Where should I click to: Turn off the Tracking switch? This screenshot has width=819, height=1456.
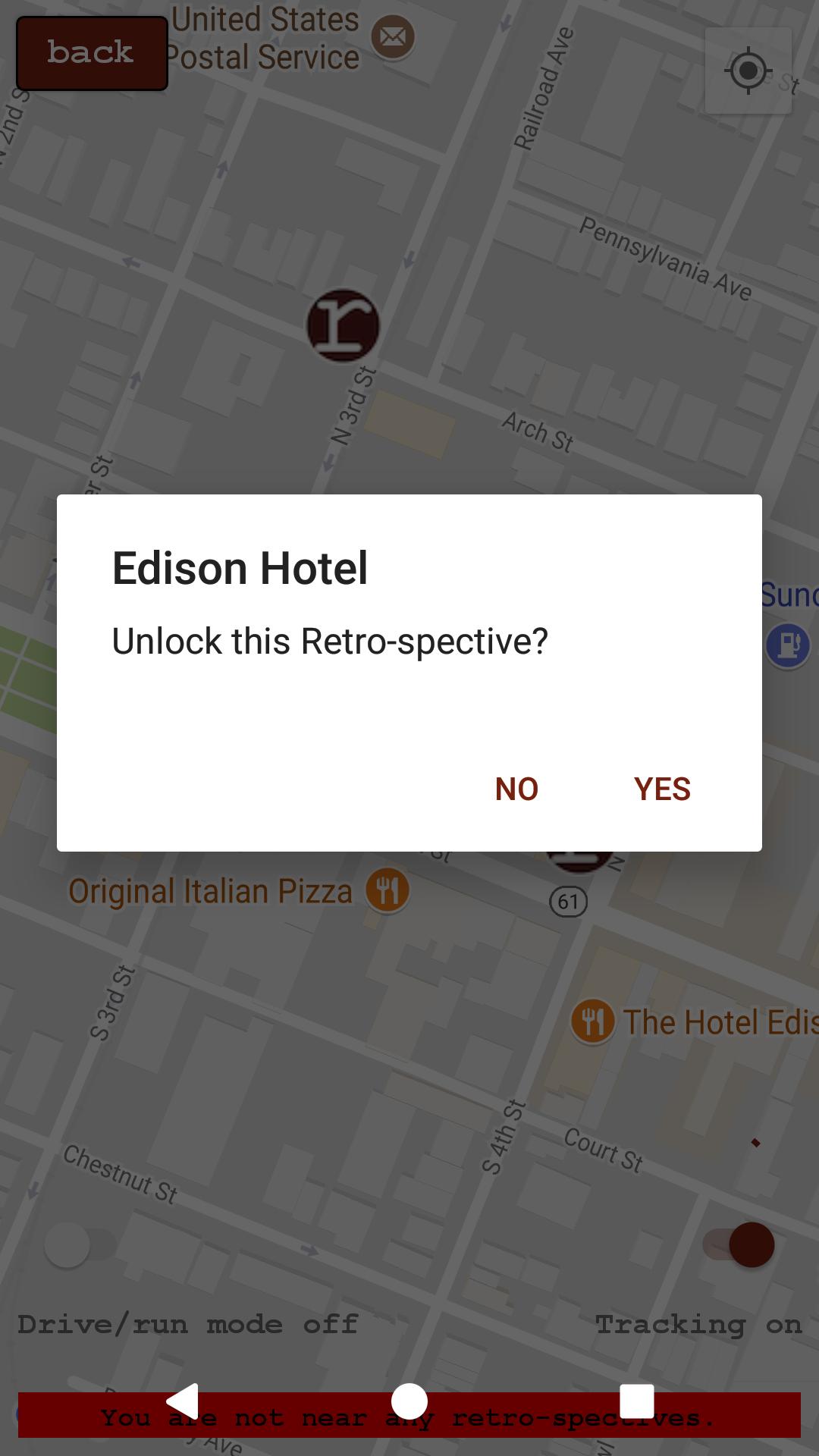point(739,1244)
